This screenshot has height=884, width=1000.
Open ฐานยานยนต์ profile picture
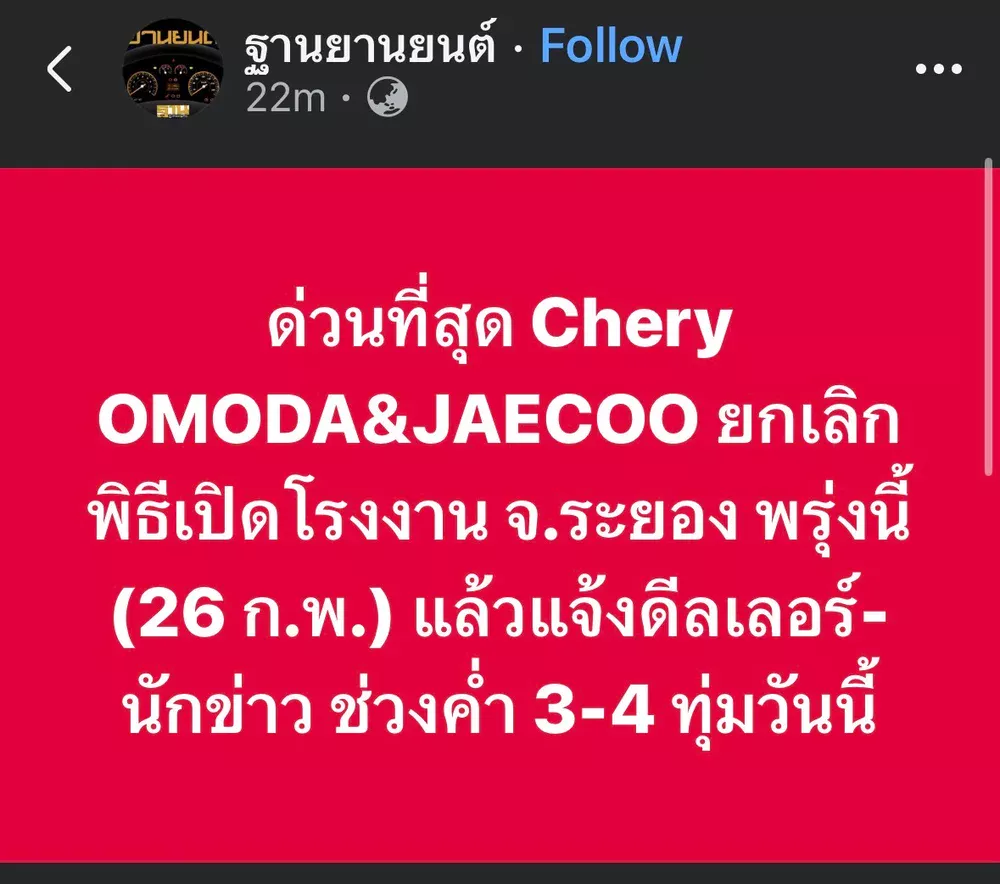(x=169, y=70)
